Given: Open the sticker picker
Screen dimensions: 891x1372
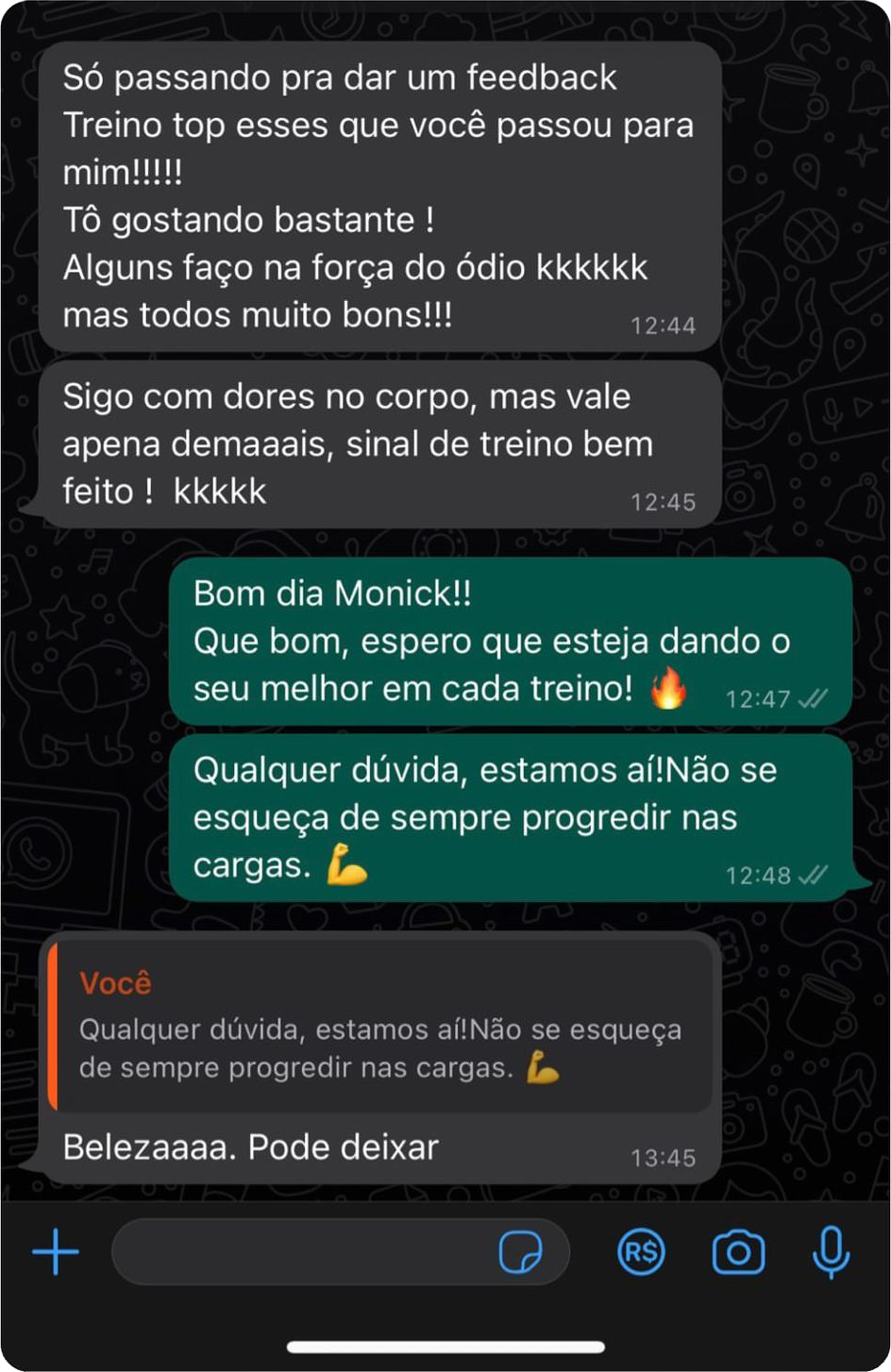Looking at the screenshot, I should 520,1252.
